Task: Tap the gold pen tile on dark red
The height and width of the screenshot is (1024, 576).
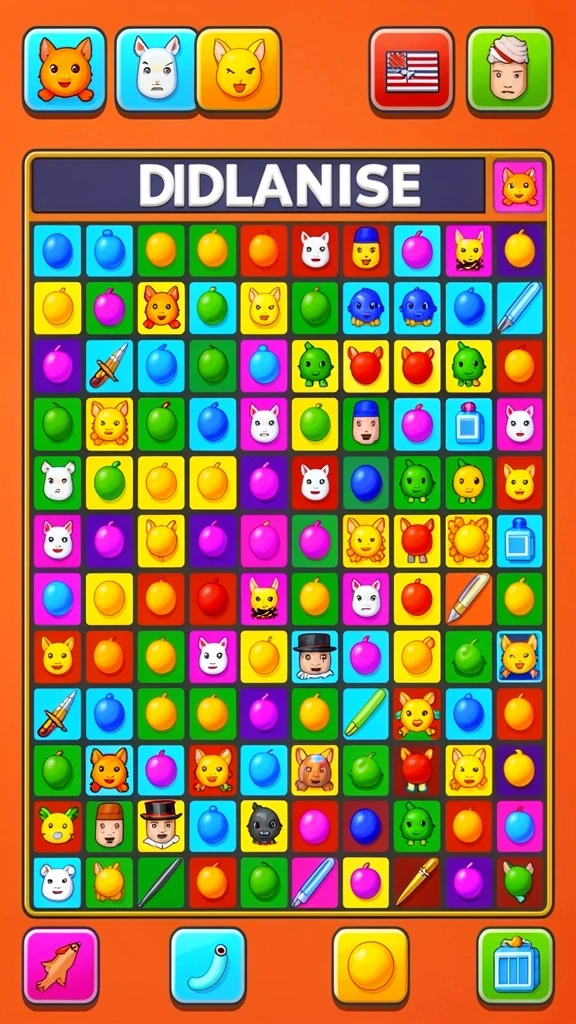Action: (417, 883)
